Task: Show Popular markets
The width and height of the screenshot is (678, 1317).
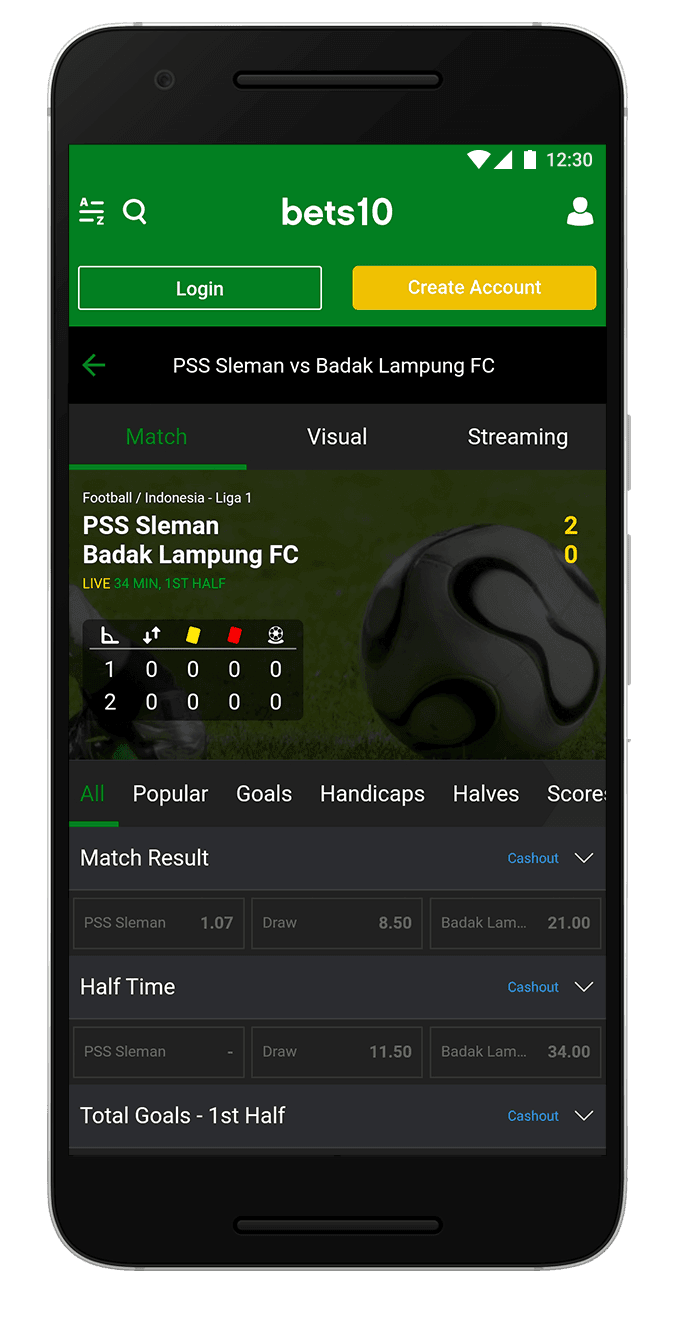Action: (170, 794)
